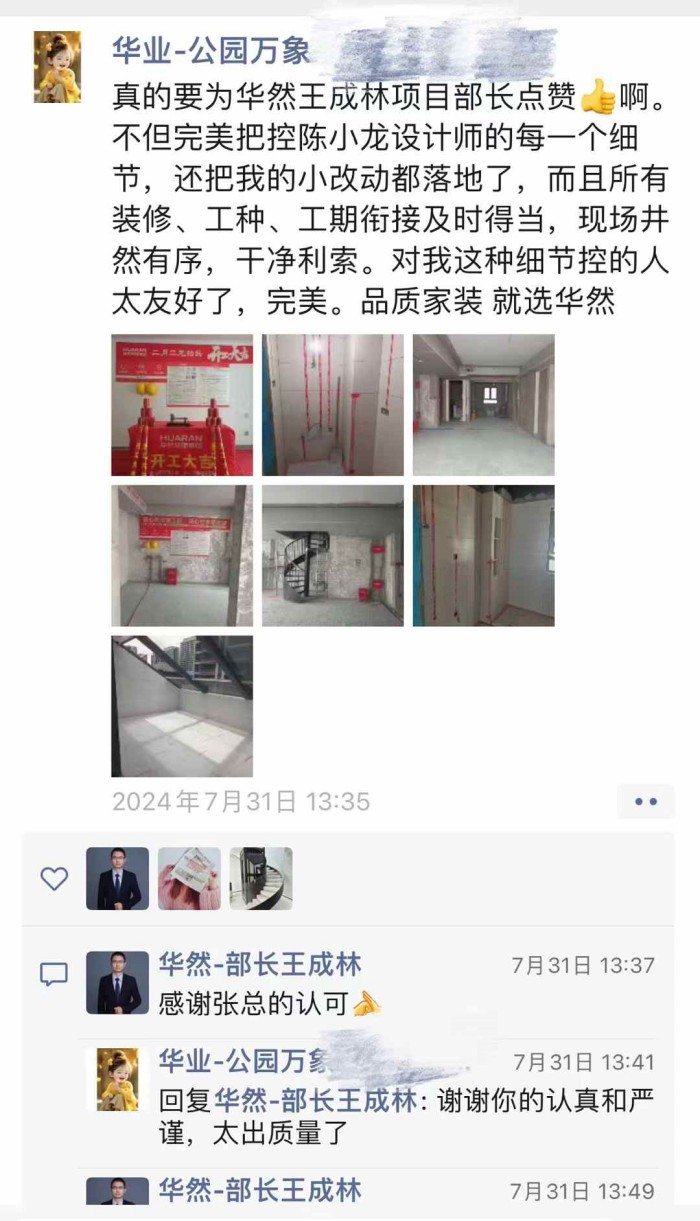Viewport: 700px width, 1221px height.
Task: View the second liker's profile with pink avatar
Action: pos(189,879)
